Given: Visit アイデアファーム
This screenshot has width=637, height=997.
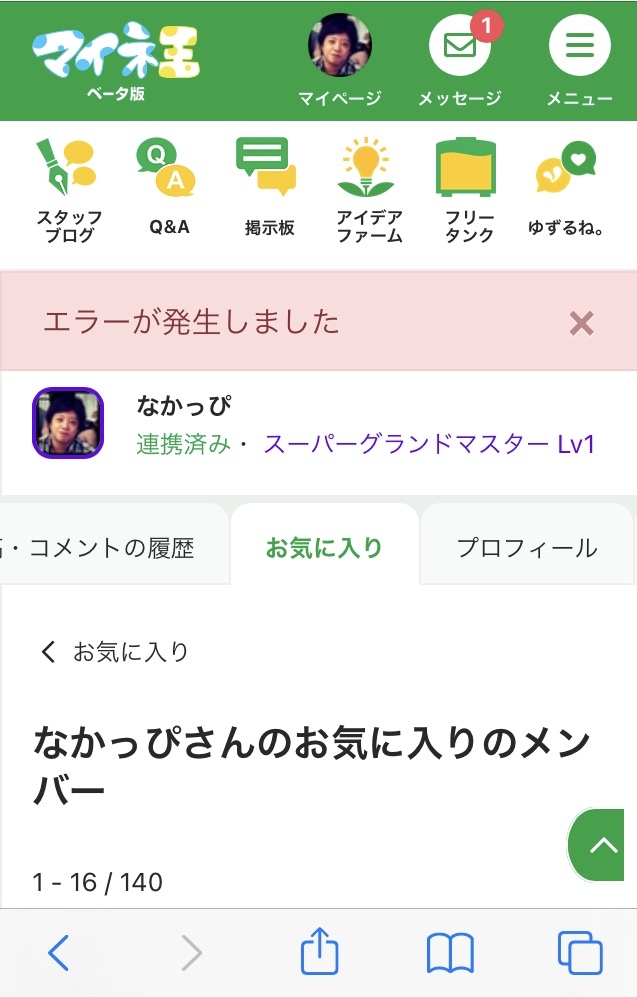Looking at the screenshot, I should [369, 192].
